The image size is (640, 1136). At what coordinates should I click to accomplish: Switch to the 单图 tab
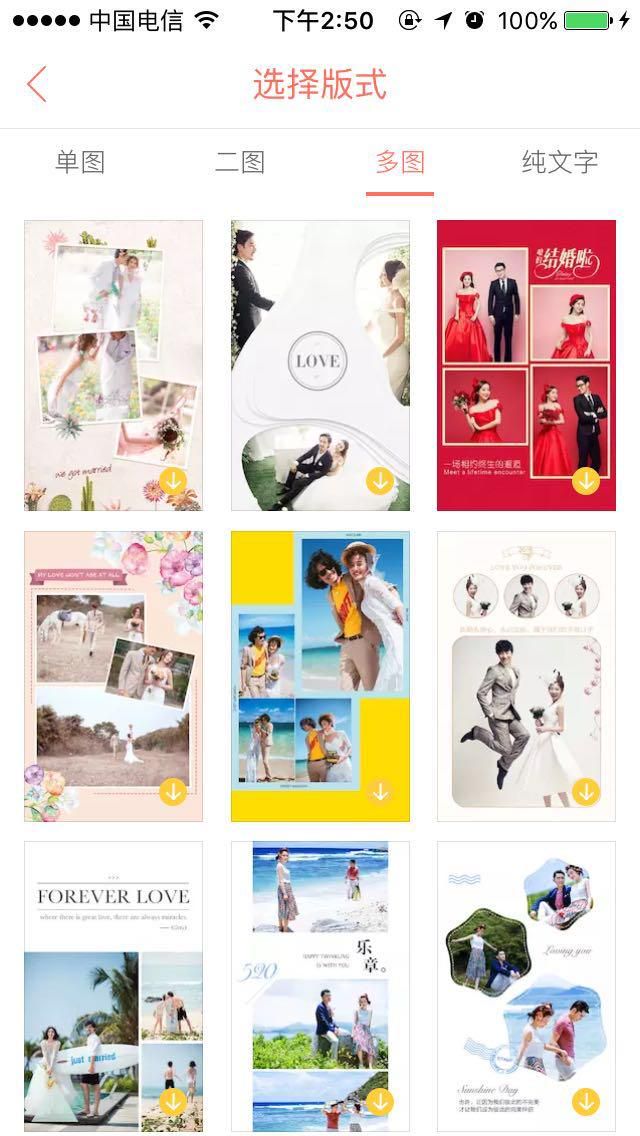pyautogui.click(x=80, y=162)
